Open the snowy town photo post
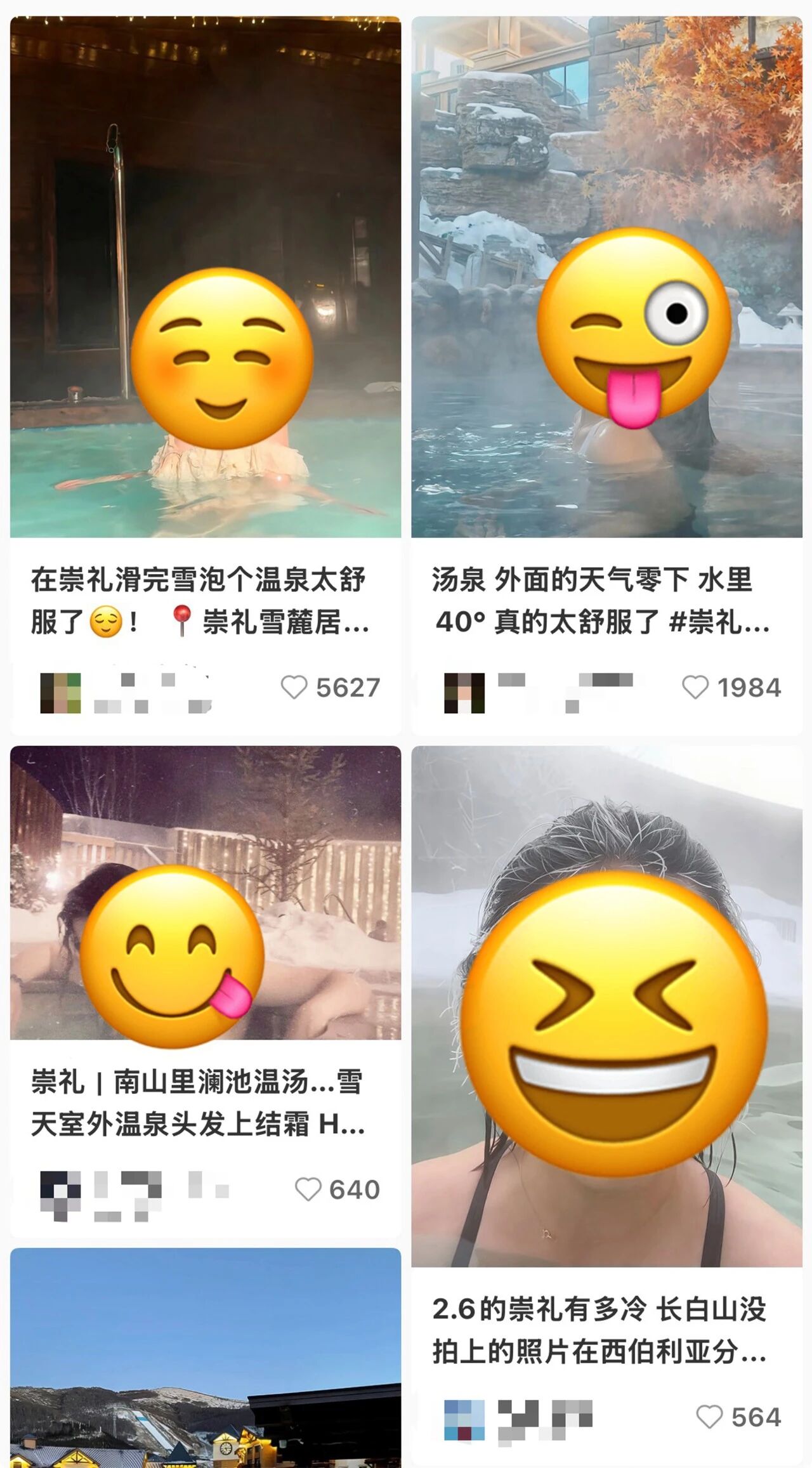The image size is (812, 1468). [x=205, y=1358]
